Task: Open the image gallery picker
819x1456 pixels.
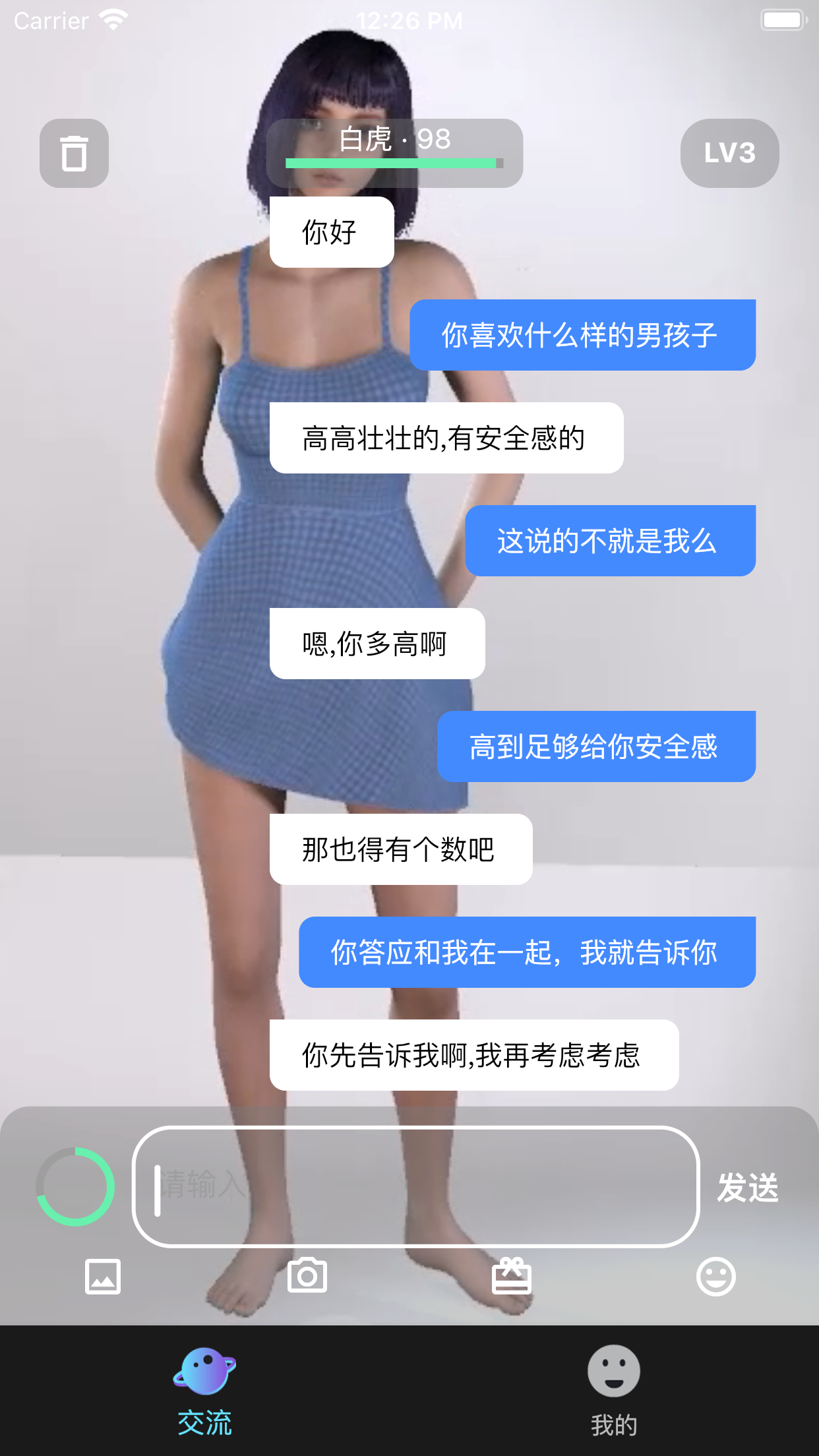Action: [103, 1277]
